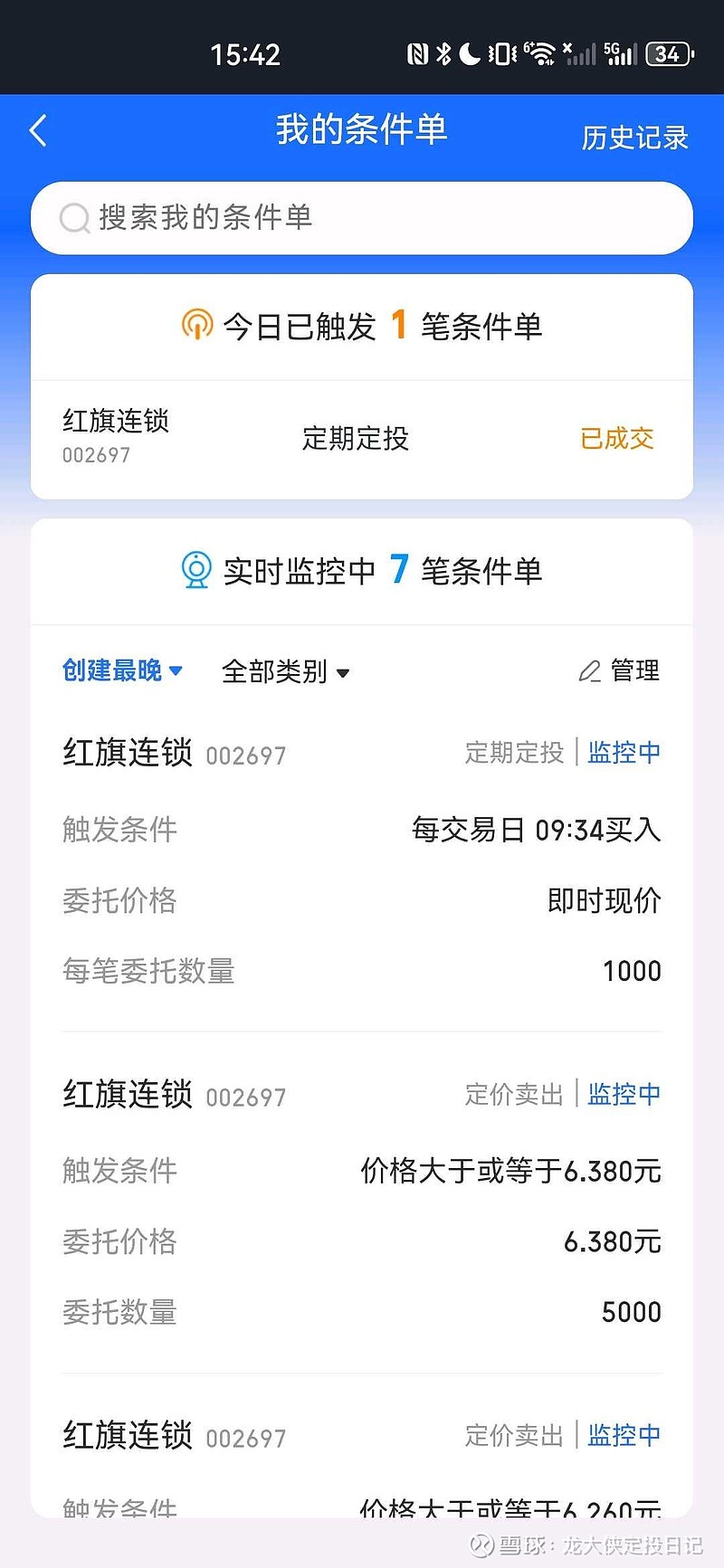Expand the 创建最晚 sort dropdown
Viewport: 724px width, 1568px height.
122,670
